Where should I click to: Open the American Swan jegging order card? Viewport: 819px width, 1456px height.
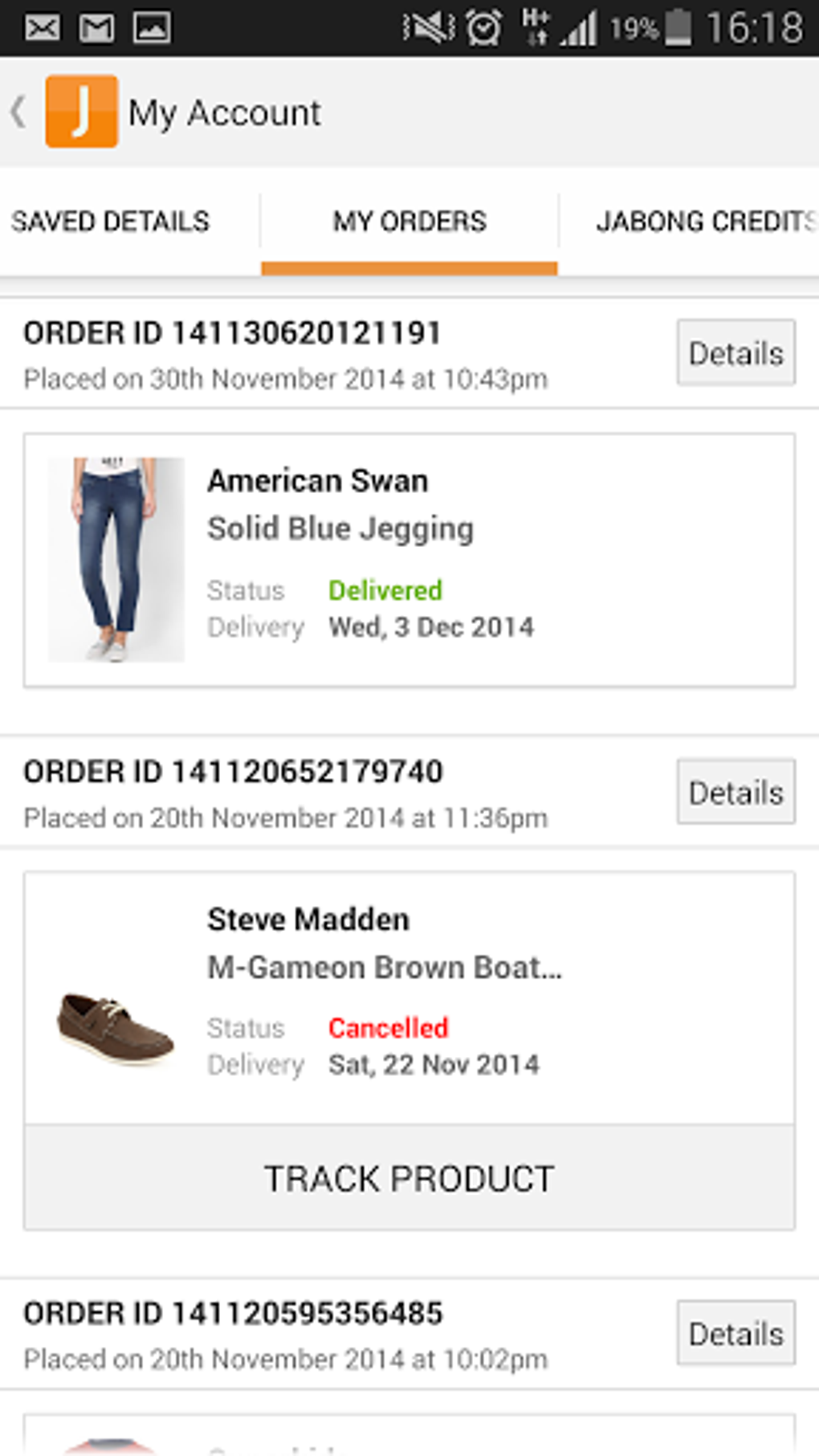[409, 560]
